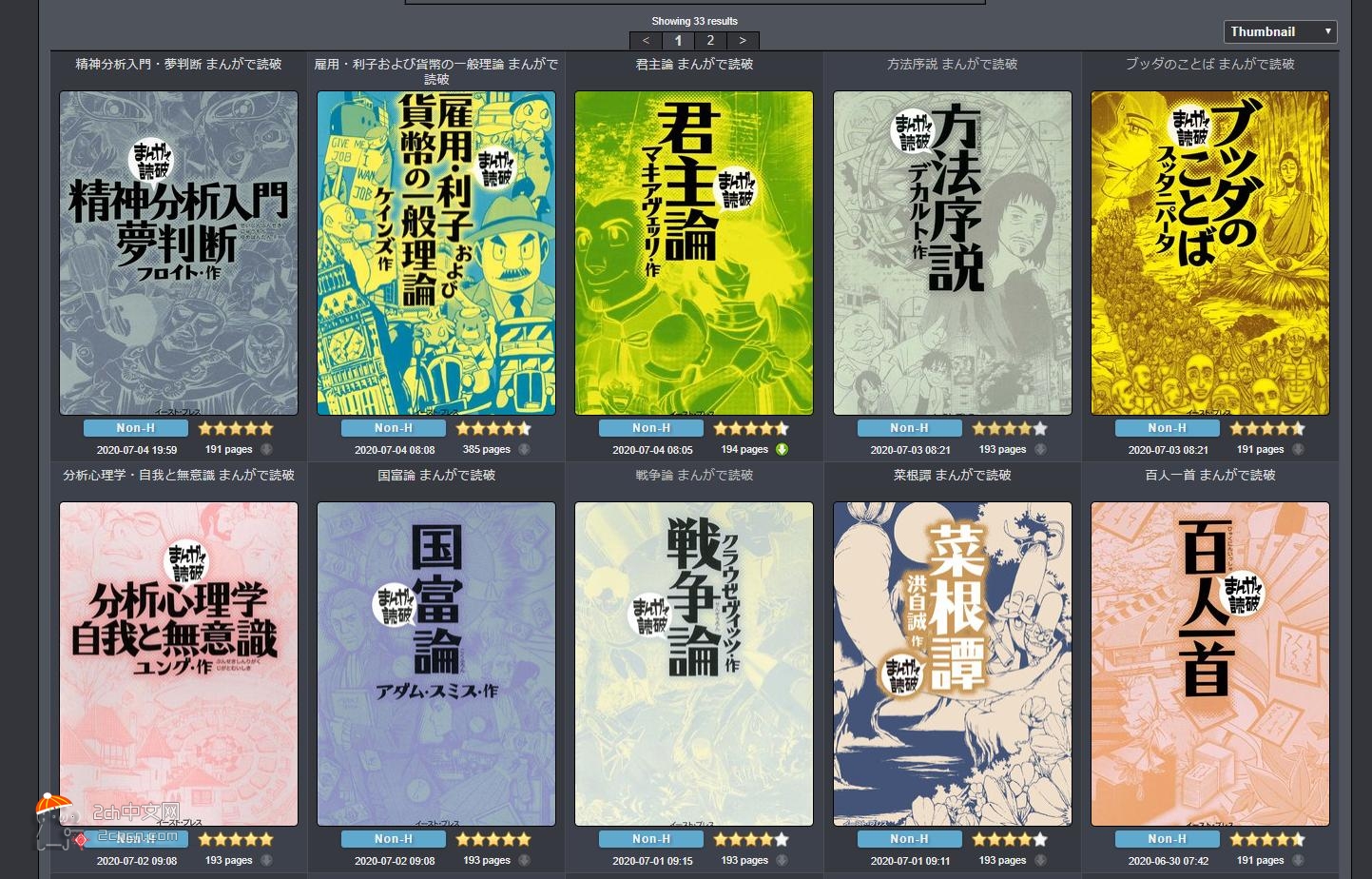Open 分析心理学・自我と無意識 gallery cover
This screenshot has height=879, width=1372.
(x=179, y=664)
